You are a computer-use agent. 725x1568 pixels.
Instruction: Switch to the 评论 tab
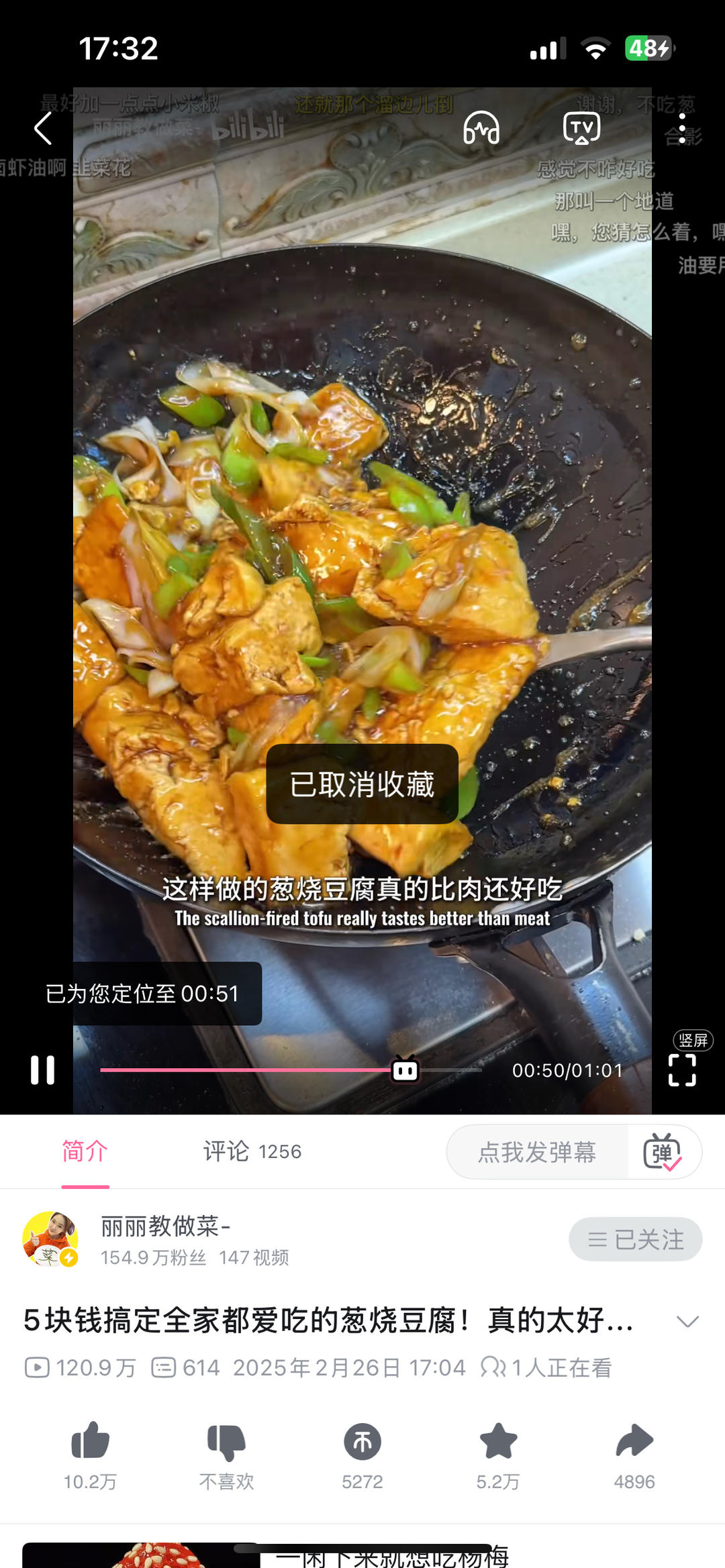point(252,1151)
